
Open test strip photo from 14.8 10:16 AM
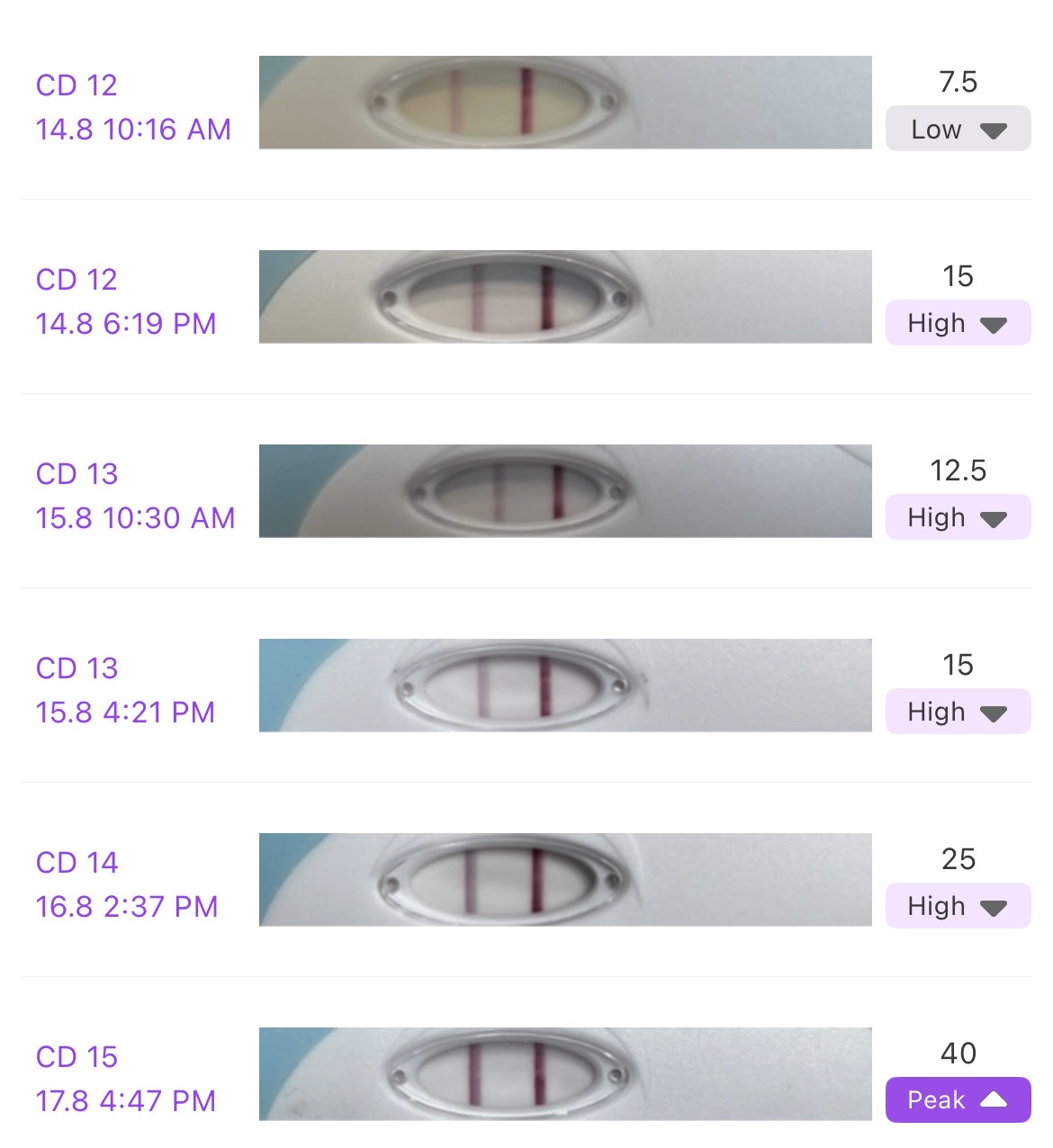pos(565,103)
